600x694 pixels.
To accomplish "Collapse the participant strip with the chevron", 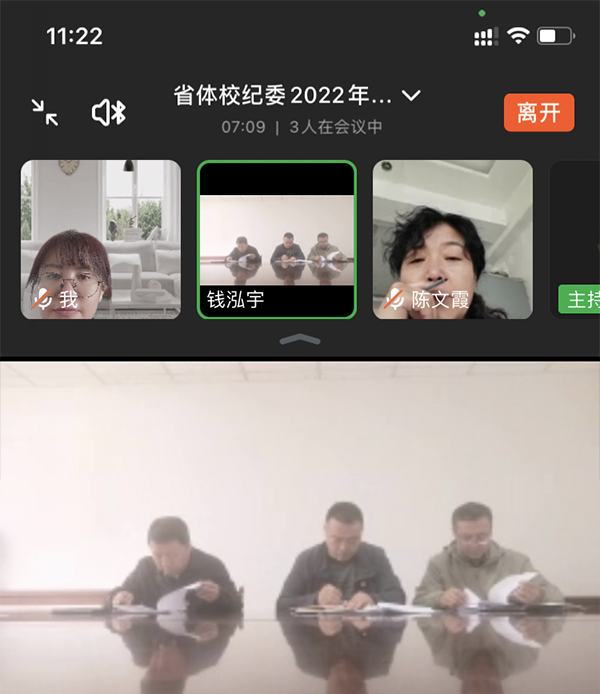I will coord(300,340).
